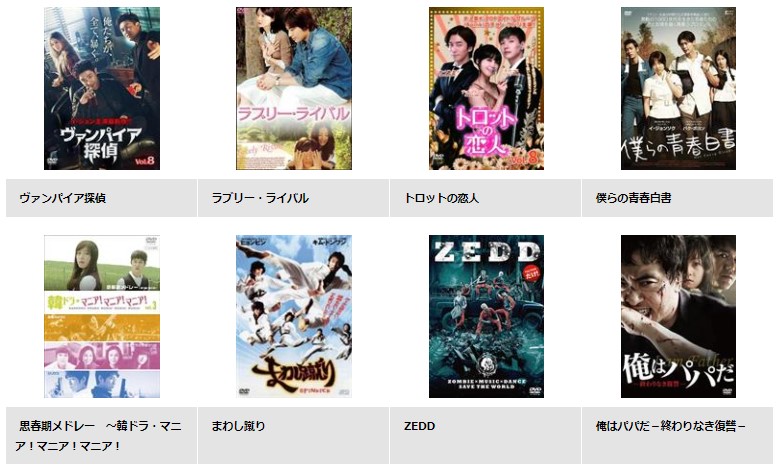
Task: View 俺はパパだ－終わりなき復讐－ details
Action: click(677, 317)
